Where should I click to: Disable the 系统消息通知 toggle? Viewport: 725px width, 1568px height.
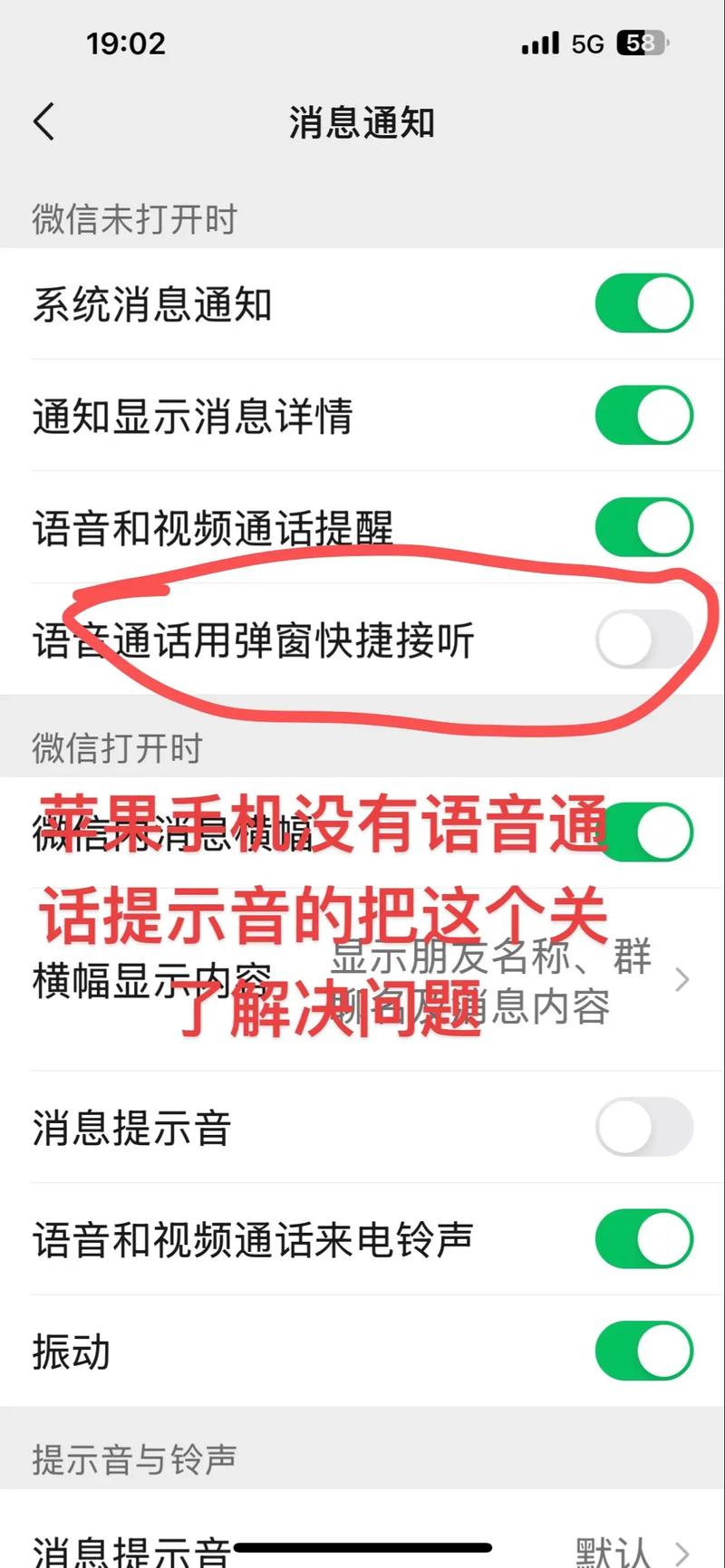pyautogui.click(x=643, y=303)
